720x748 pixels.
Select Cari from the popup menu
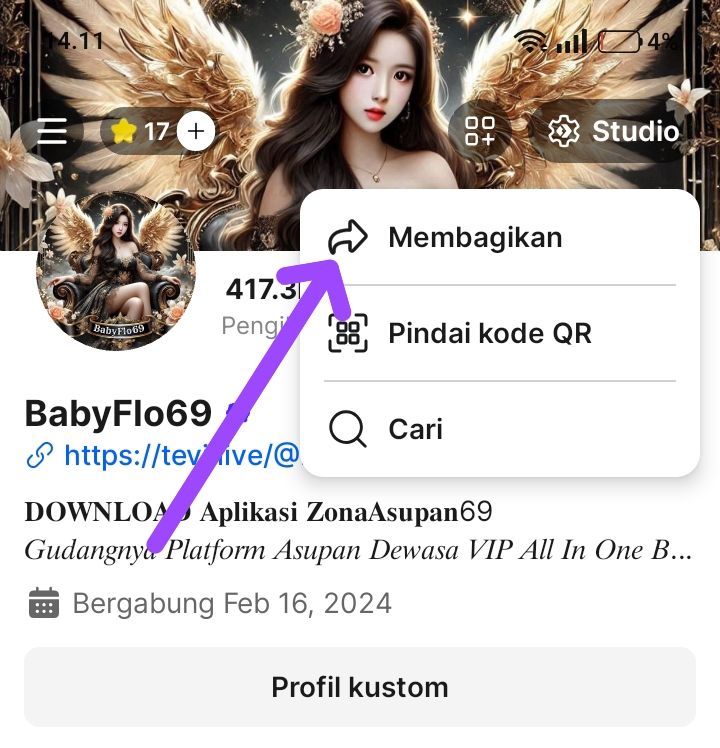click(x=415, y=429)
